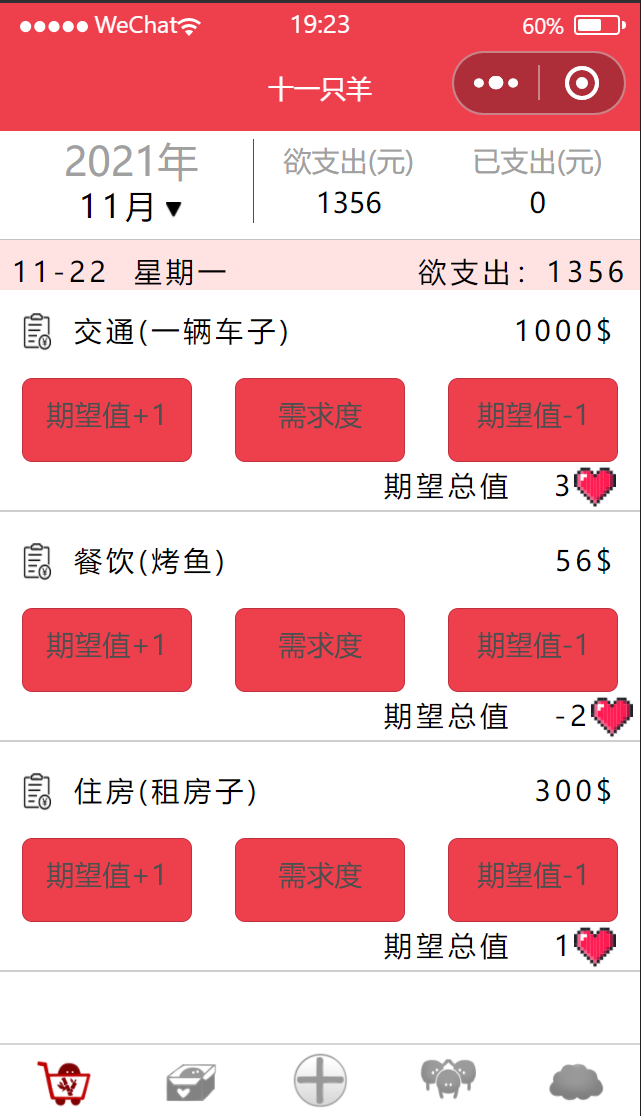The width and height of the screenshot is (641, 1116).
Task: Open 需求度 for 餐饮(烤鱼)
Action: [320, 650]
